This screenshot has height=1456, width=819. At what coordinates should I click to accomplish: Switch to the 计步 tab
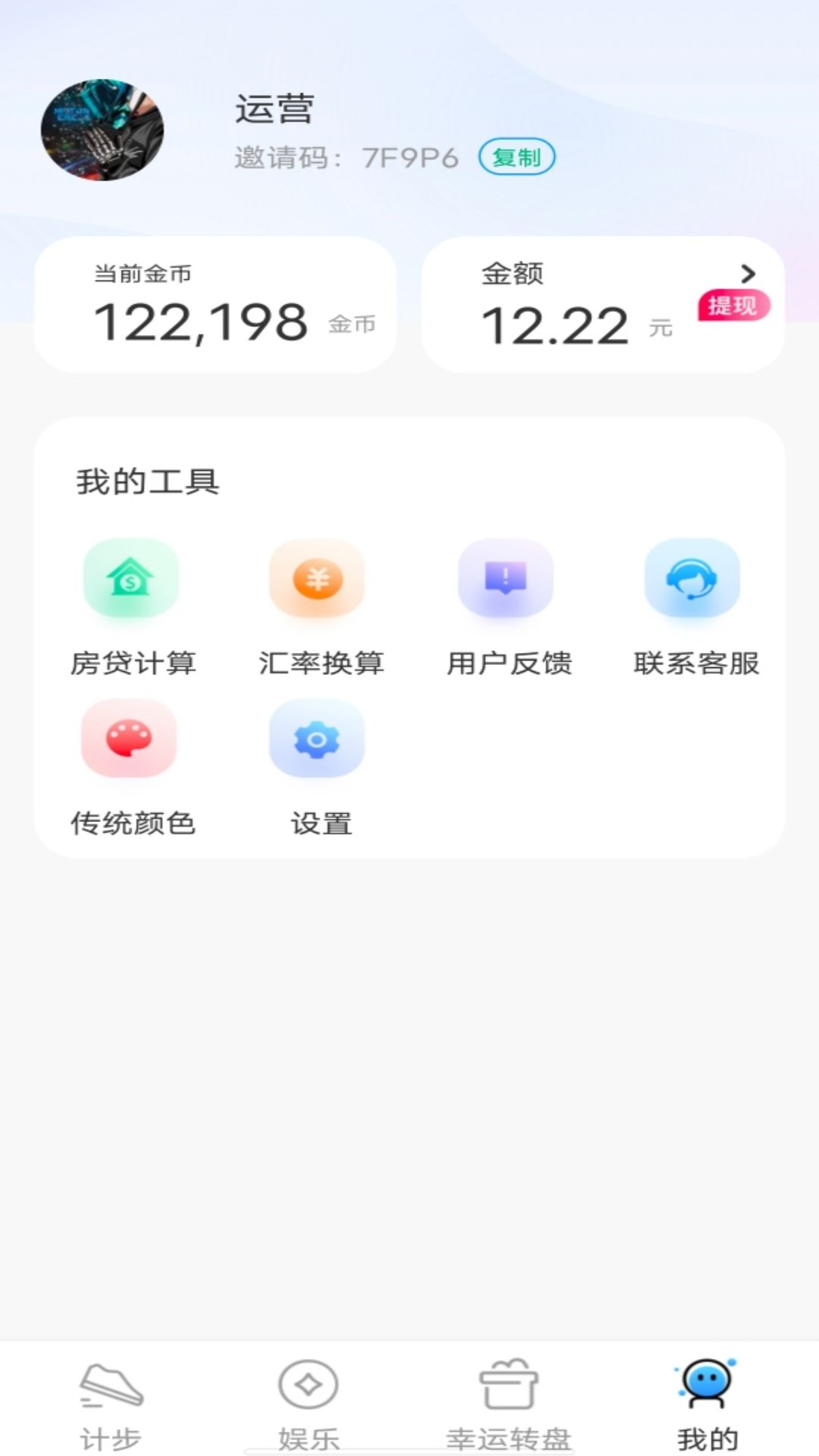[111, 1403]
